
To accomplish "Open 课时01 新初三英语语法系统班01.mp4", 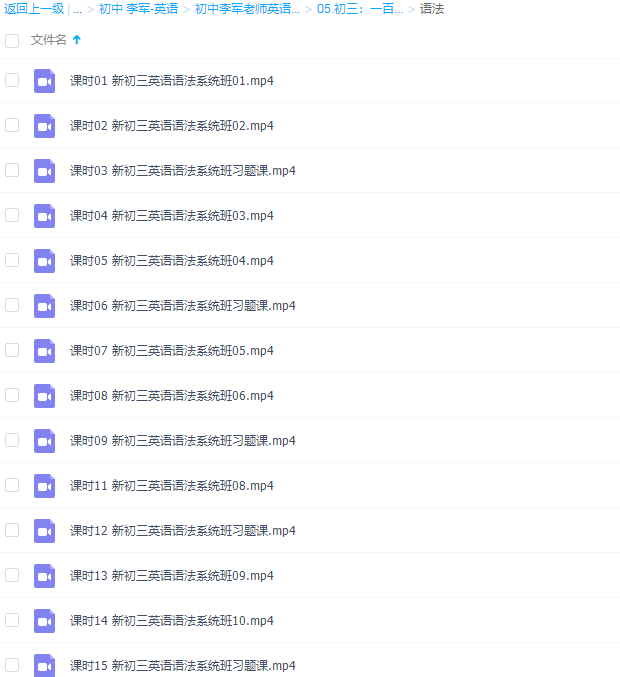I will pyautogui.click(x=171, y=81).
